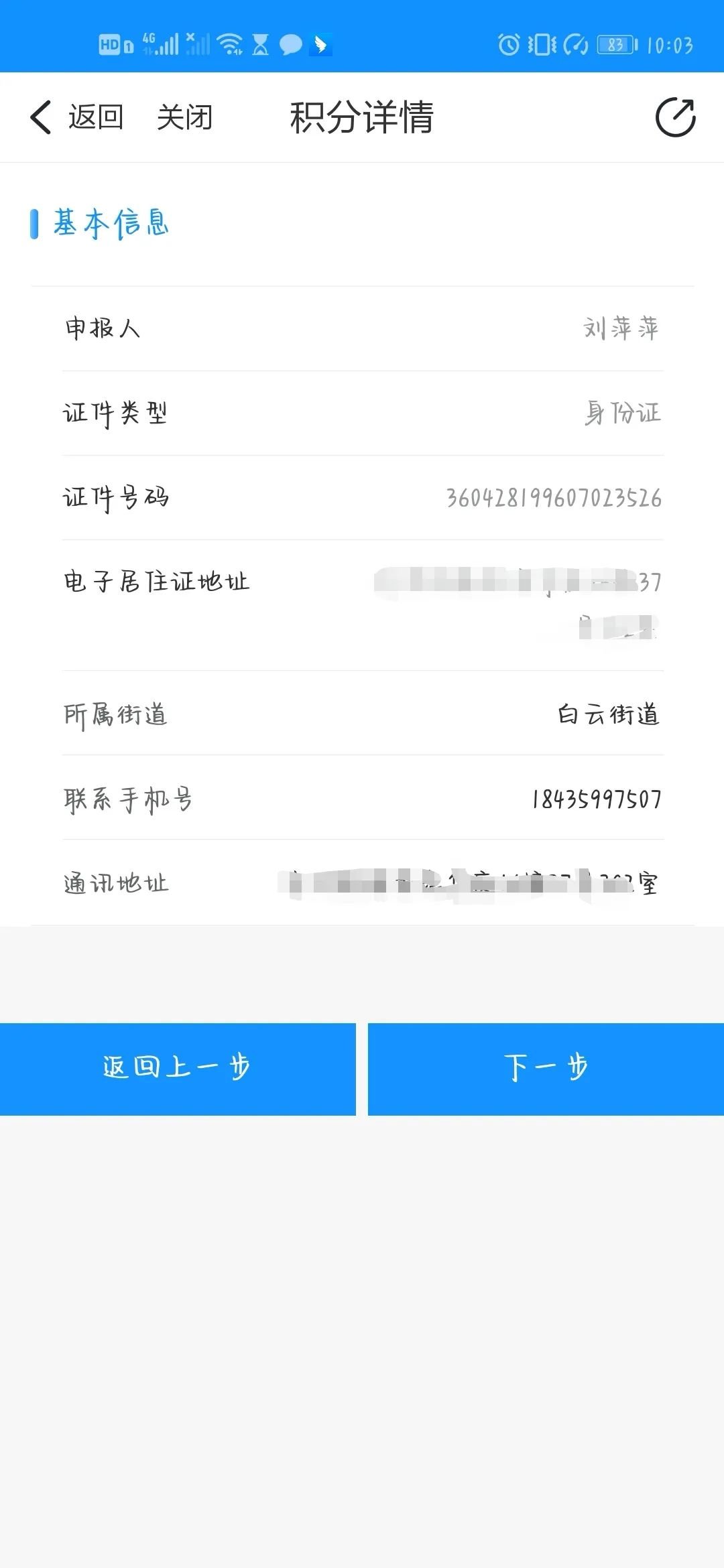This screenshot has width=724, height=1568.
Task: Tap the applicant name 刘萍萍
Action: tap(620, 330)
